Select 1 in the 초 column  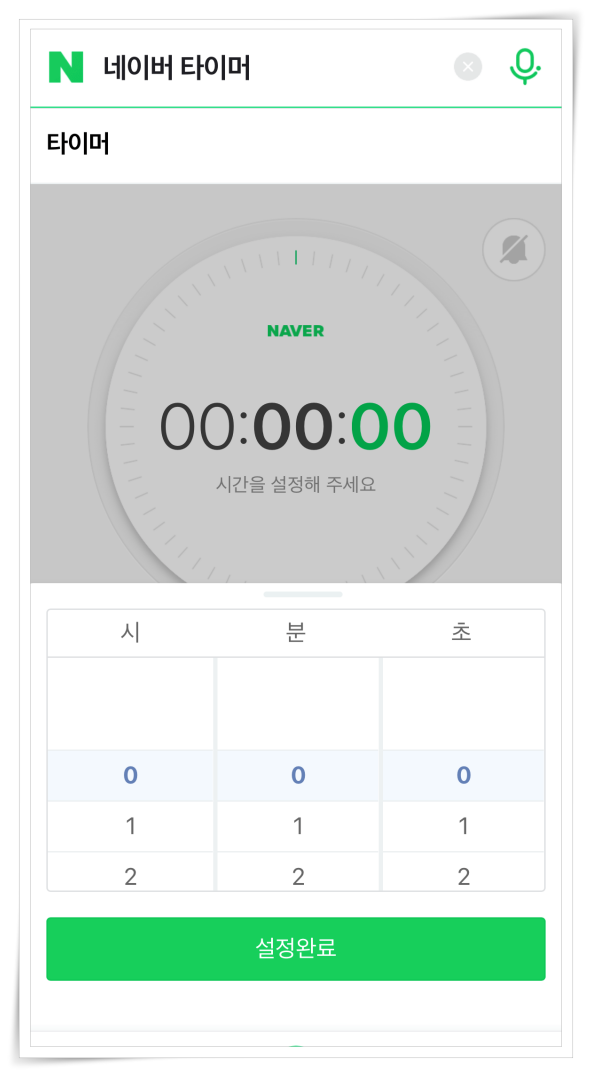(x=464, y=826)
